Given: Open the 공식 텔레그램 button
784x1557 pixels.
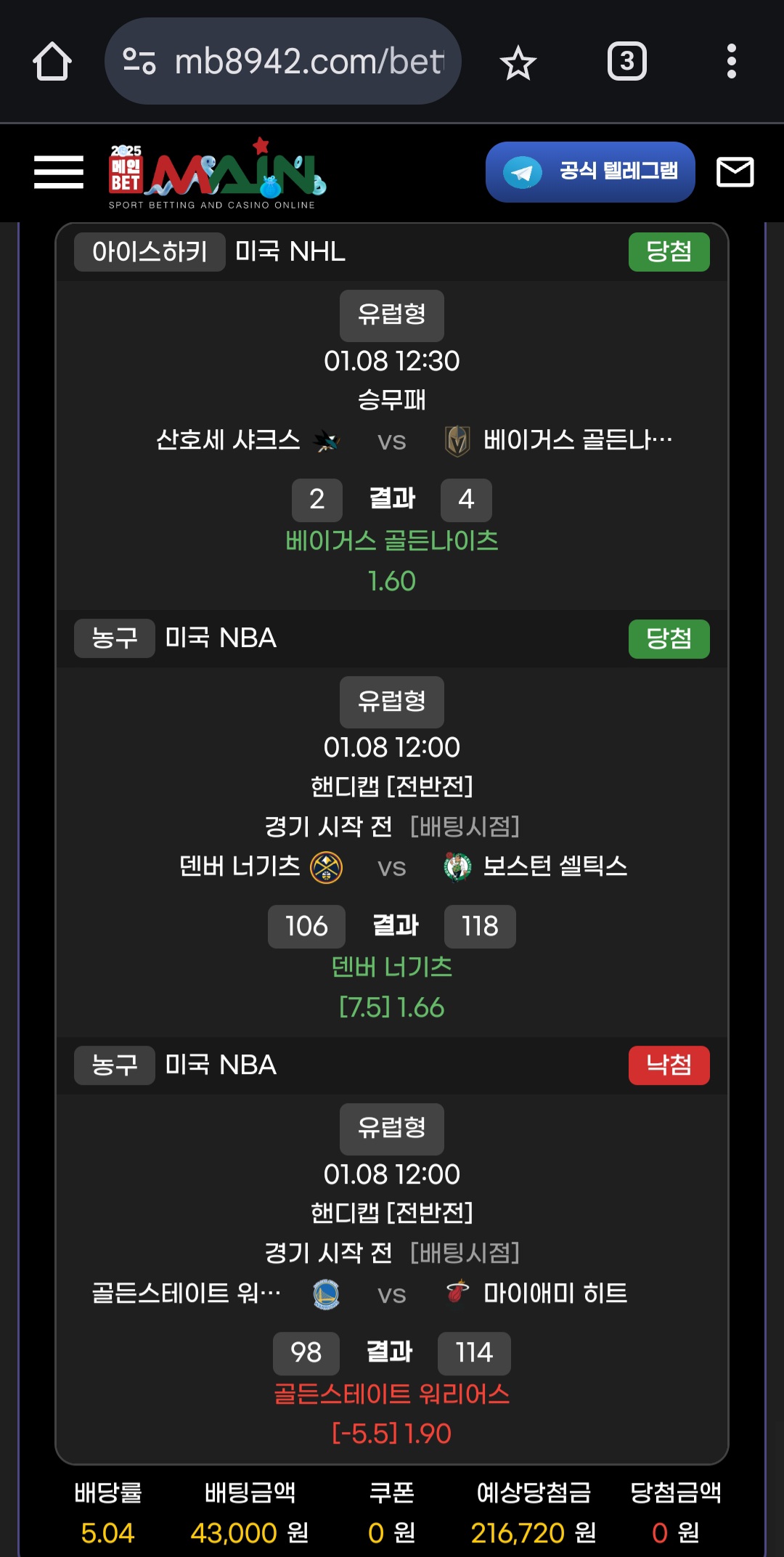Looking at the screenshot, I should tap(590, 172).
